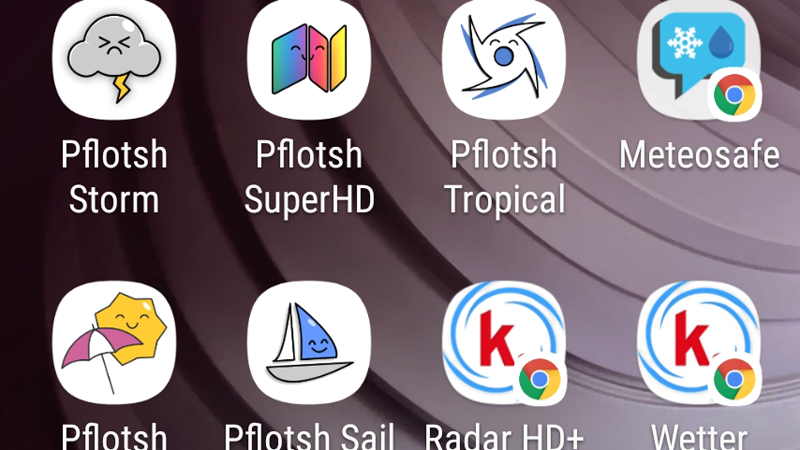Open Pflotsh Tropical app
800x450 pixels.
coord(504,60)
